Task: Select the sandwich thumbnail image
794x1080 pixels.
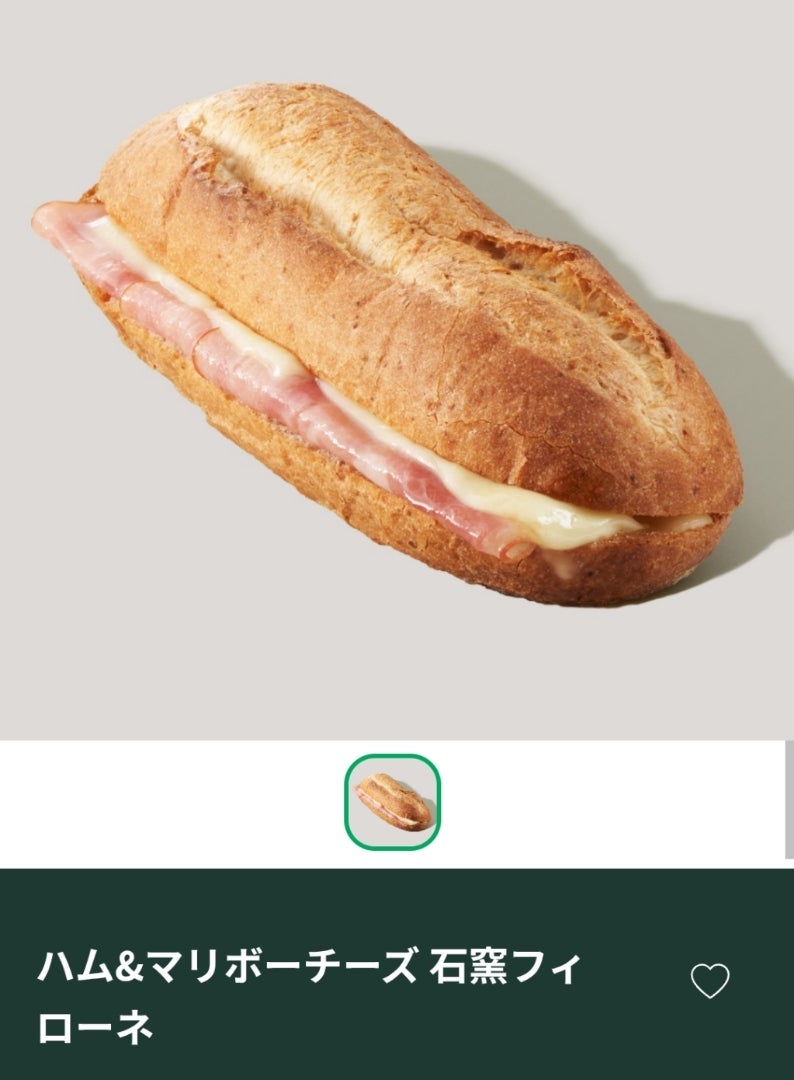Action: click(393, 801)
